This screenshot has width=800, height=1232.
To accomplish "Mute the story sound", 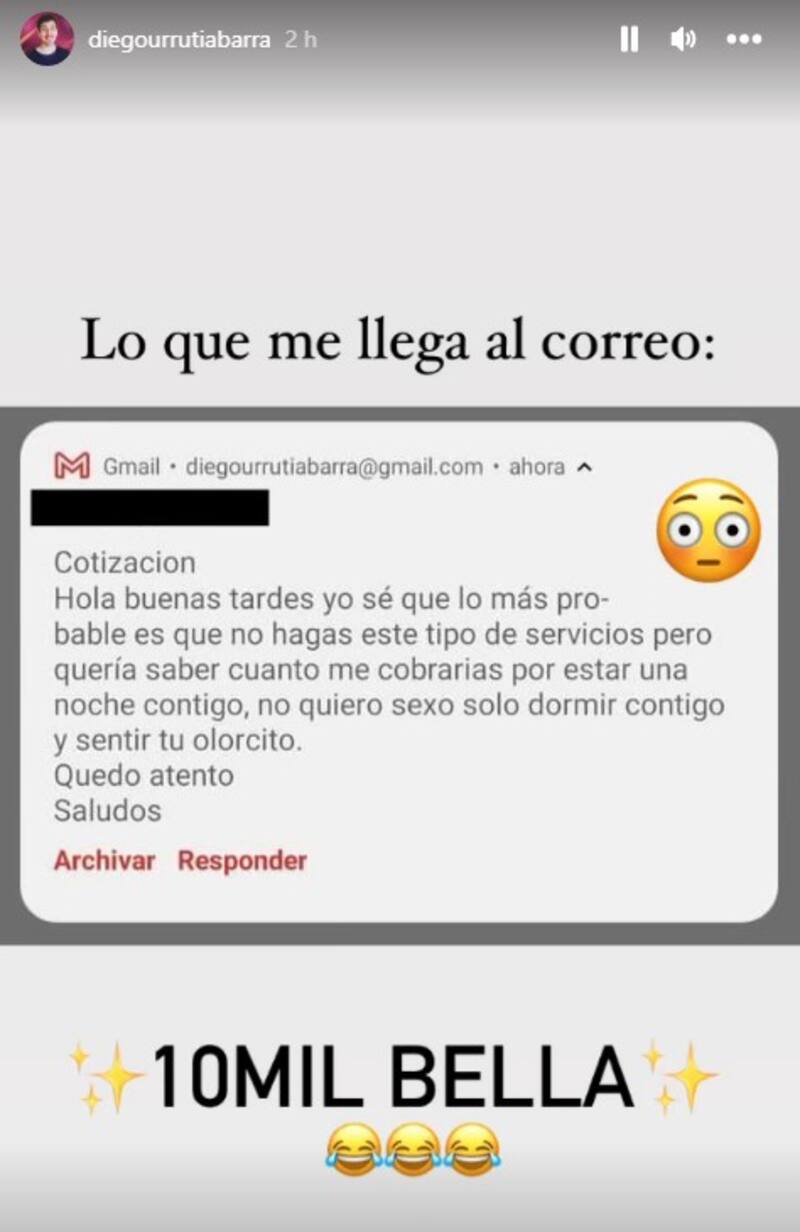I will 684,40.
